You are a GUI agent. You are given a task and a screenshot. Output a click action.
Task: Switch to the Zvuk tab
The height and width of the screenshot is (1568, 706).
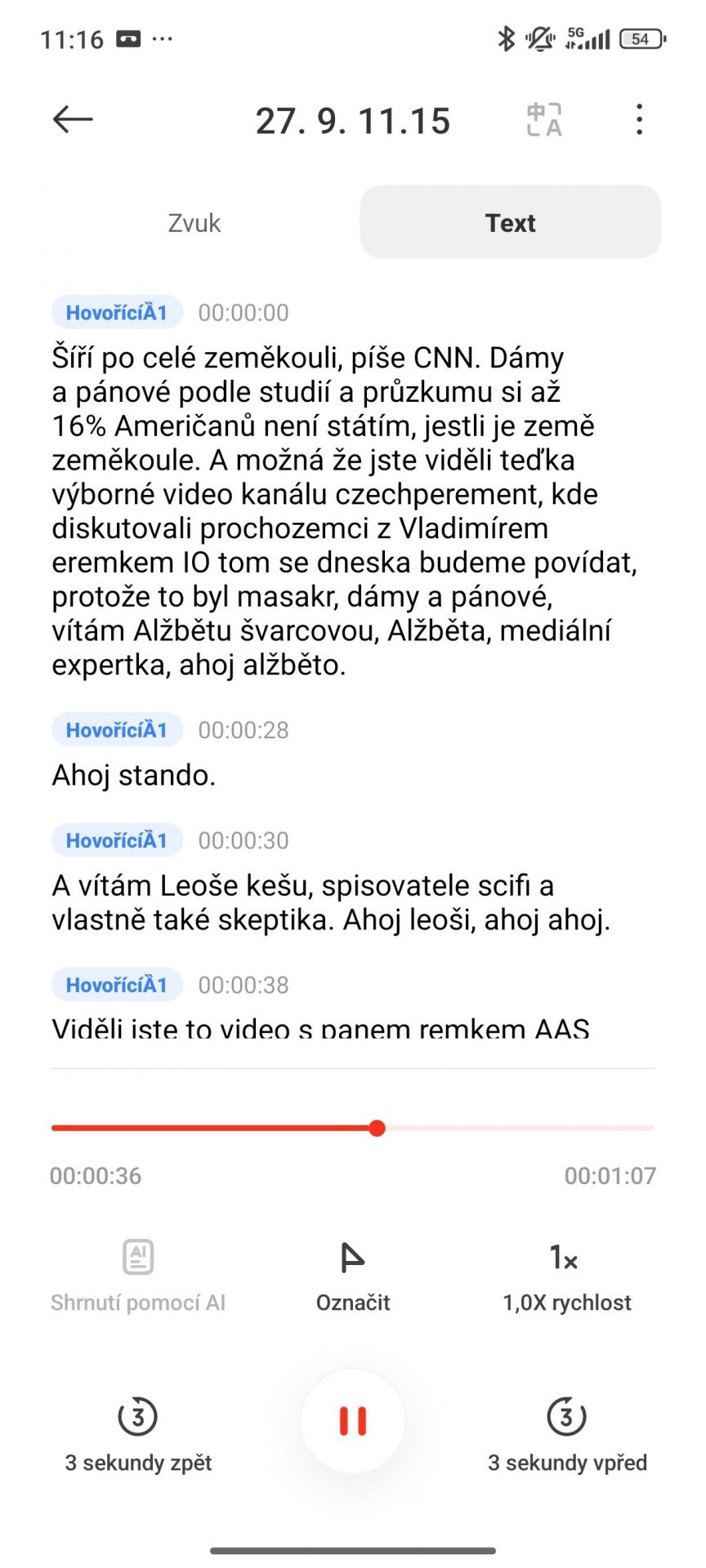194,222
